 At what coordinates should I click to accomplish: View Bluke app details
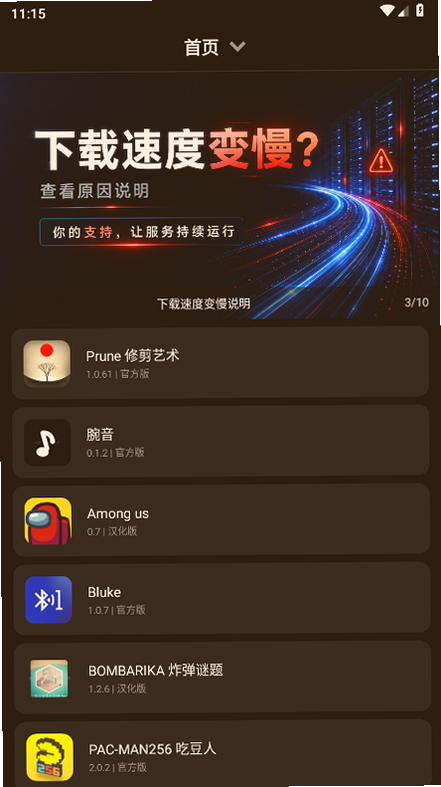[222, 599]
